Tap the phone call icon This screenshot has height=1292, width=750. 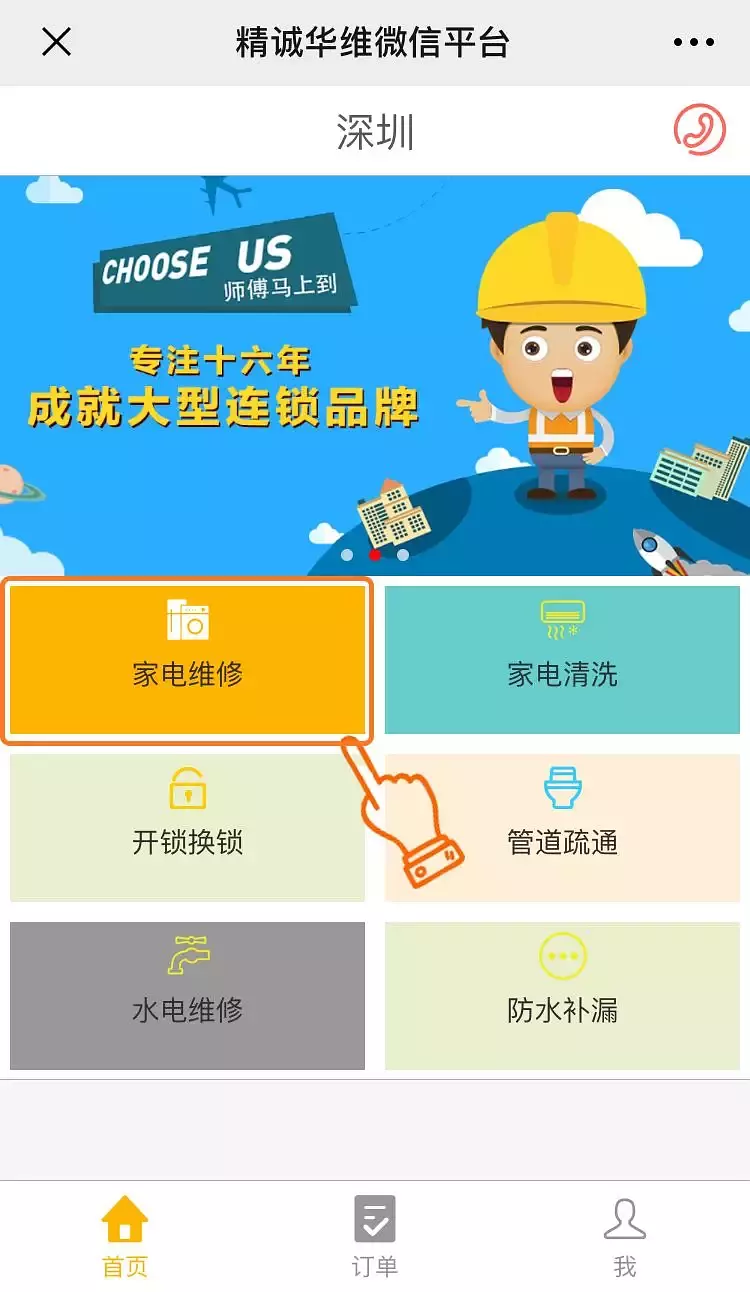click(x=699, y=129)
